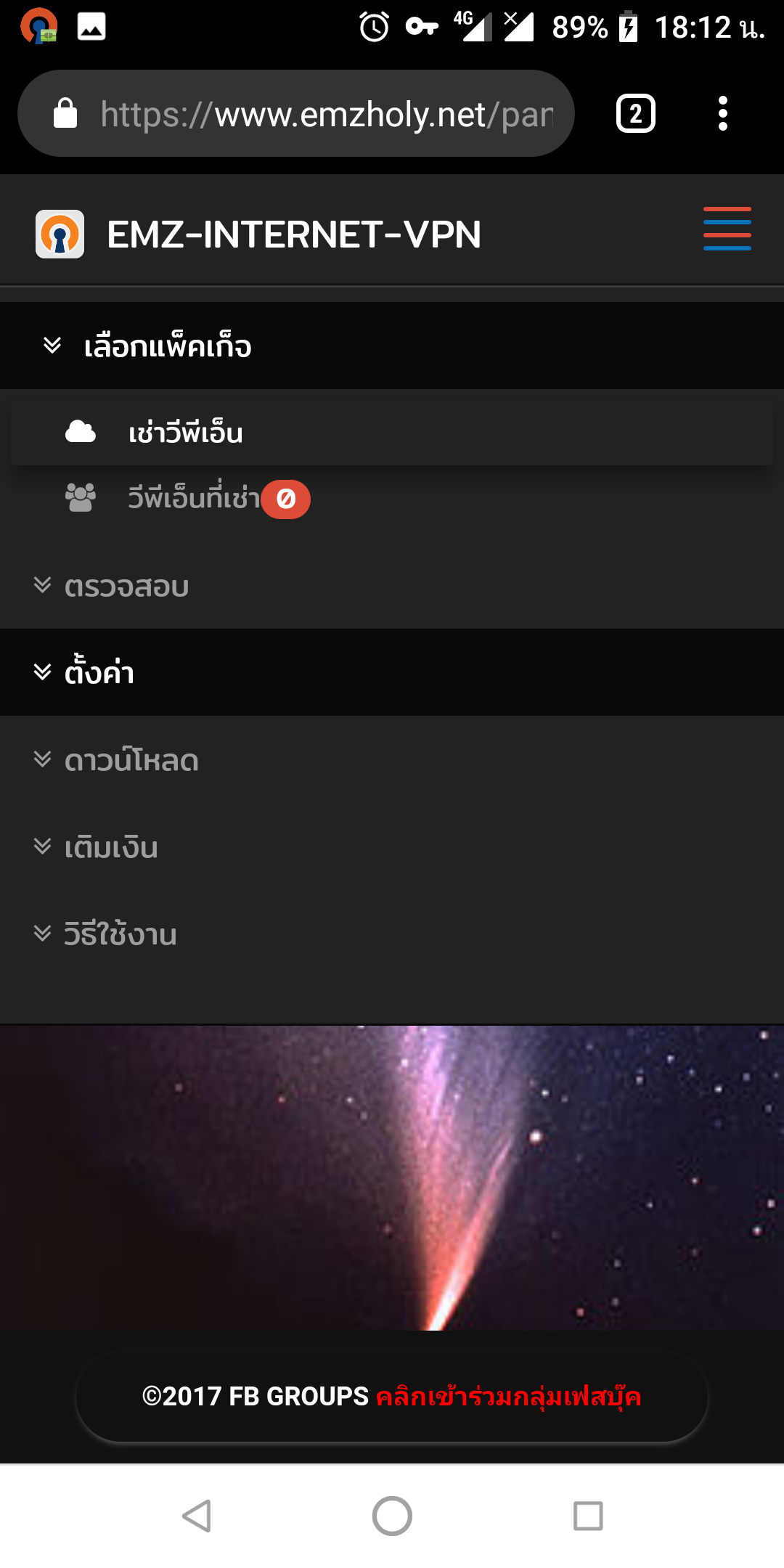Image resolution: width=784 pixels, height=1568 pixels.
Task: Expand the ดาวน์โหลด download section
Action: click(131, 760)
